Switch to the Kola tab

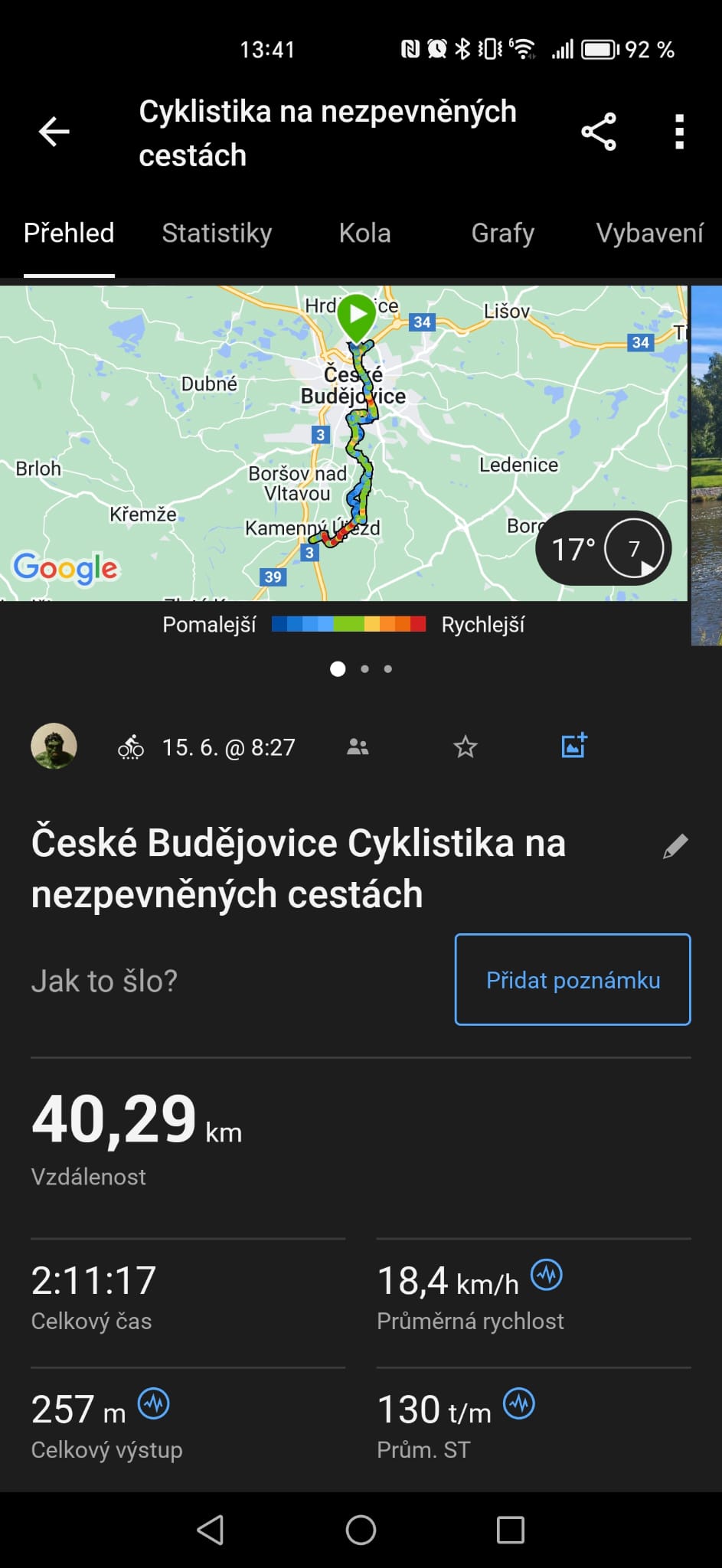point(364,234)
